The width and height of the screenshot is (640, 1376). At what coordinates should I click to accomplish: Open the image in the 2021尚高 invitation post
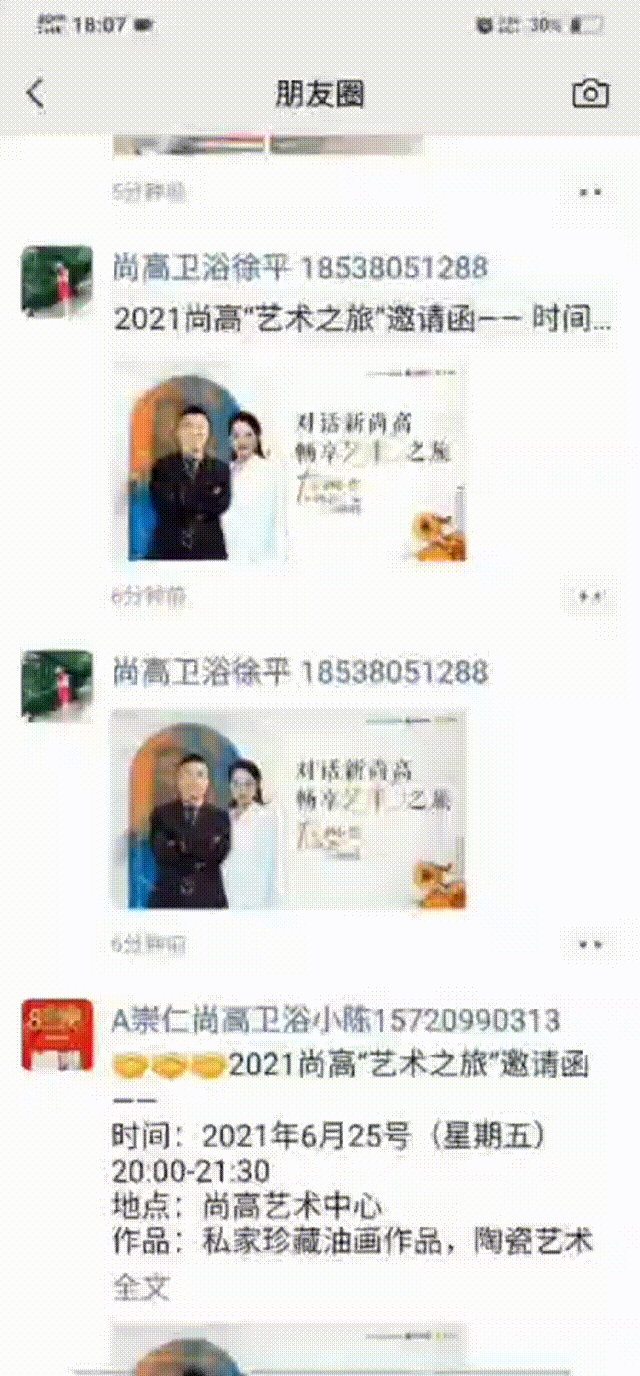[x=289, y=461]
